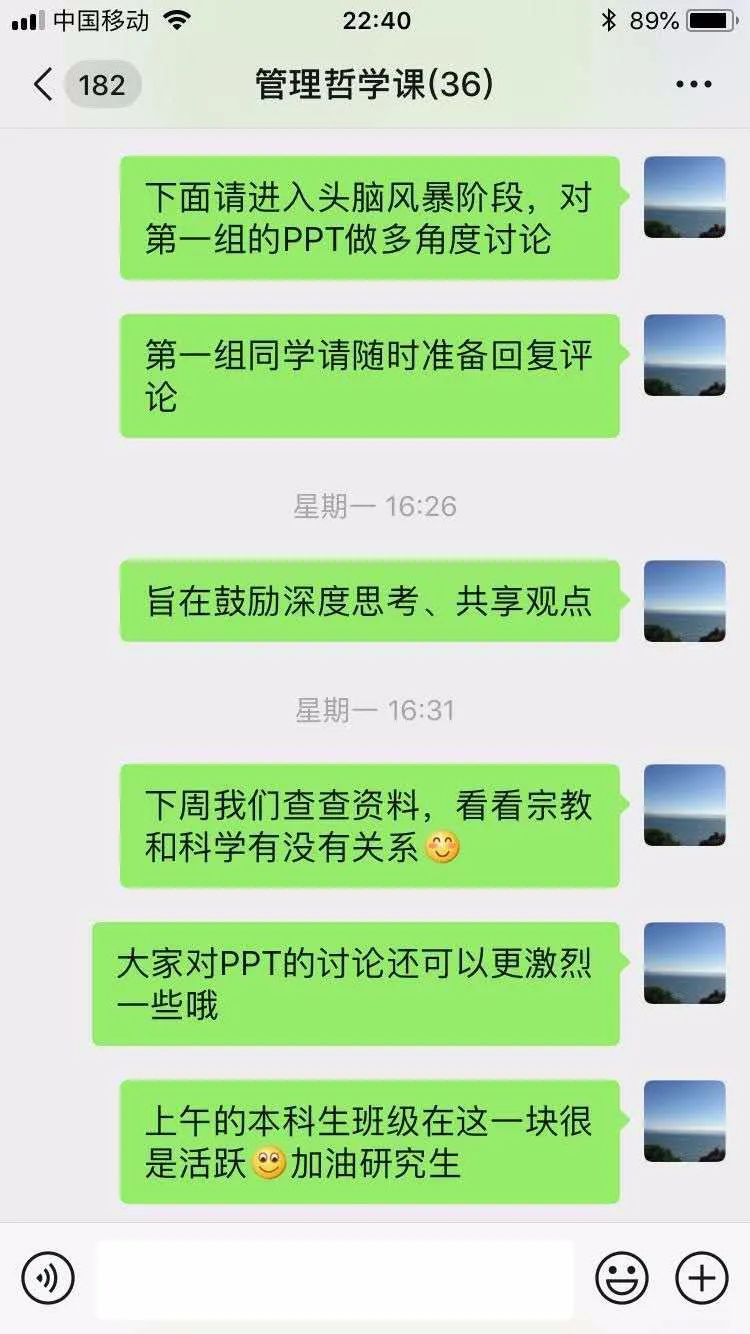Go back to the chat list
The height and width of the screenshot is (1334, 750).
(44, 85)
